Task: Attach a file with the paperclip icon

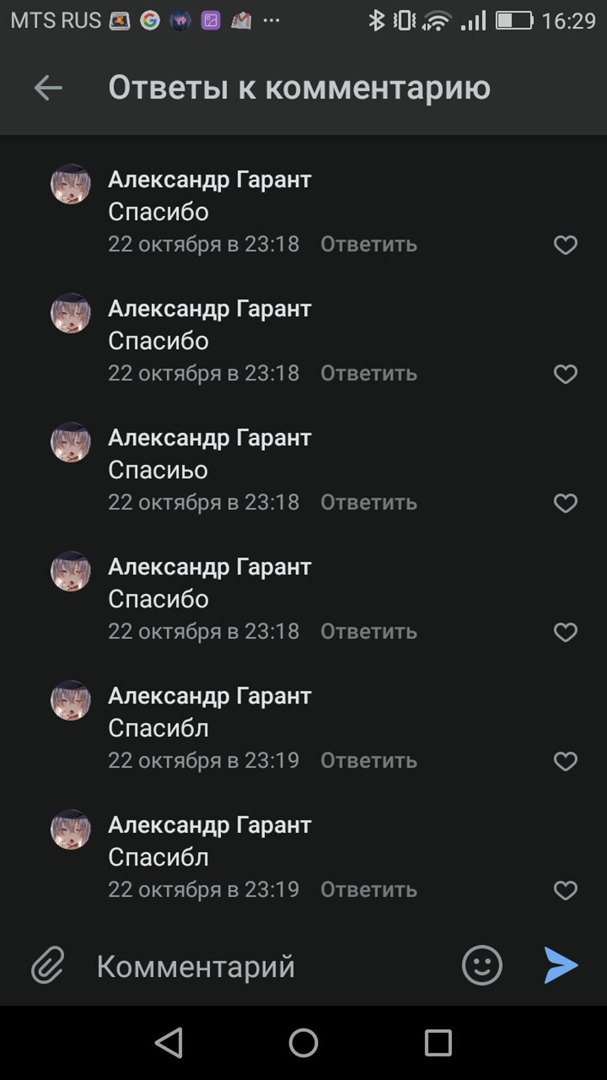Action: pos(47,966)
